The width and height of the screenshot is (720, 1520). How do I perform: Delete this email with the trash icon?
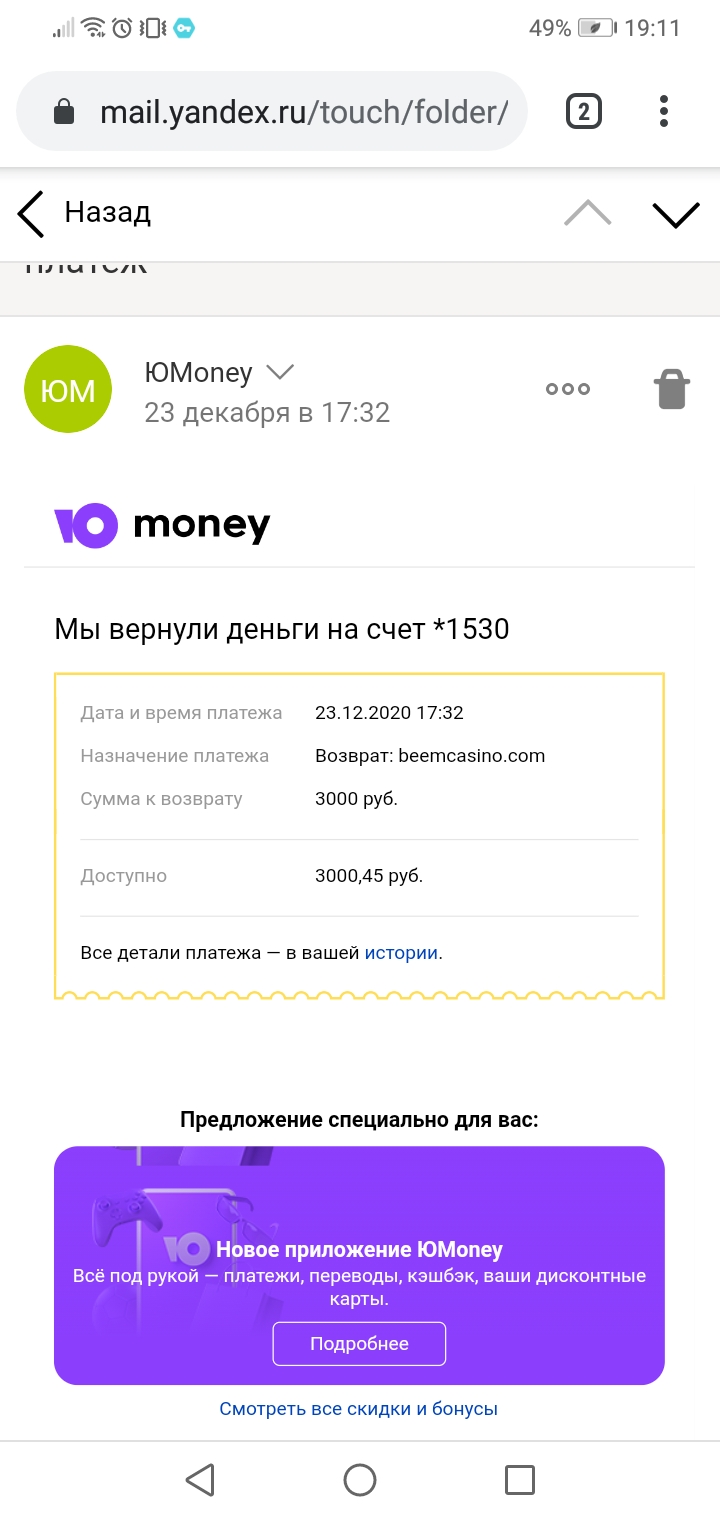tap(672, 389)
